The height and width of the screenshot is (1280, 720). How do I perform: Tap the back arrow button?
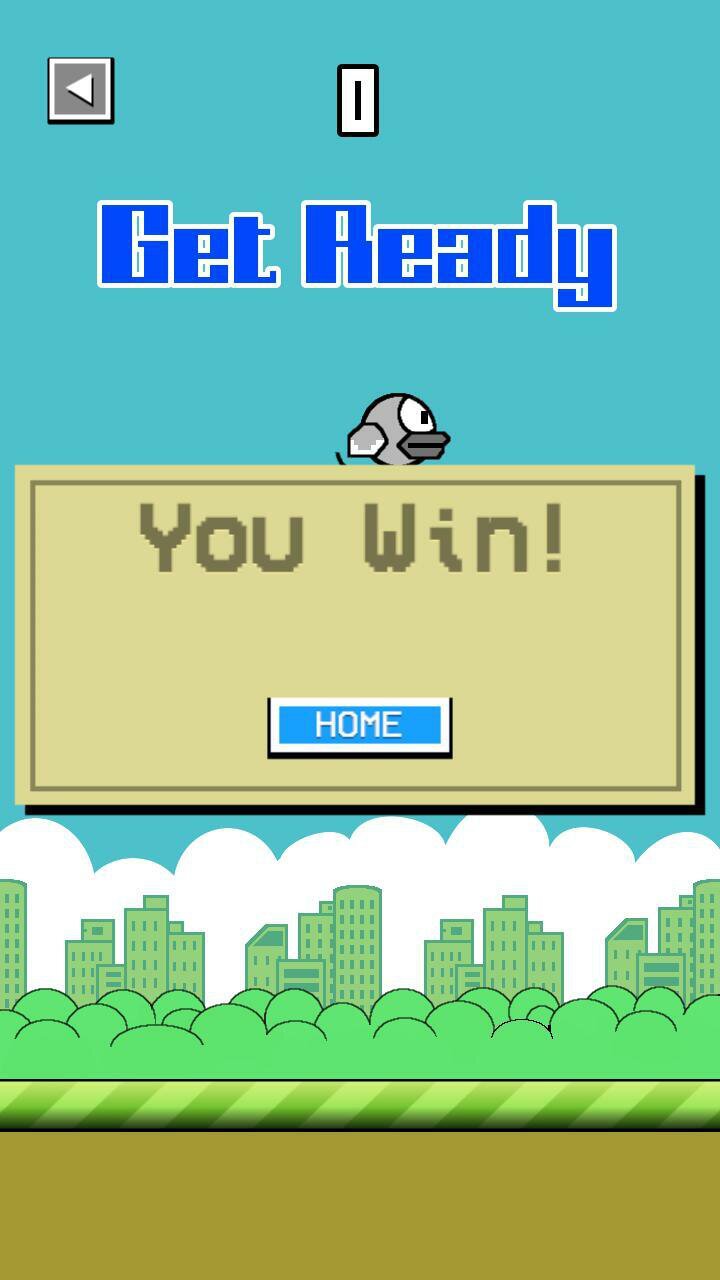pos(80,90)
